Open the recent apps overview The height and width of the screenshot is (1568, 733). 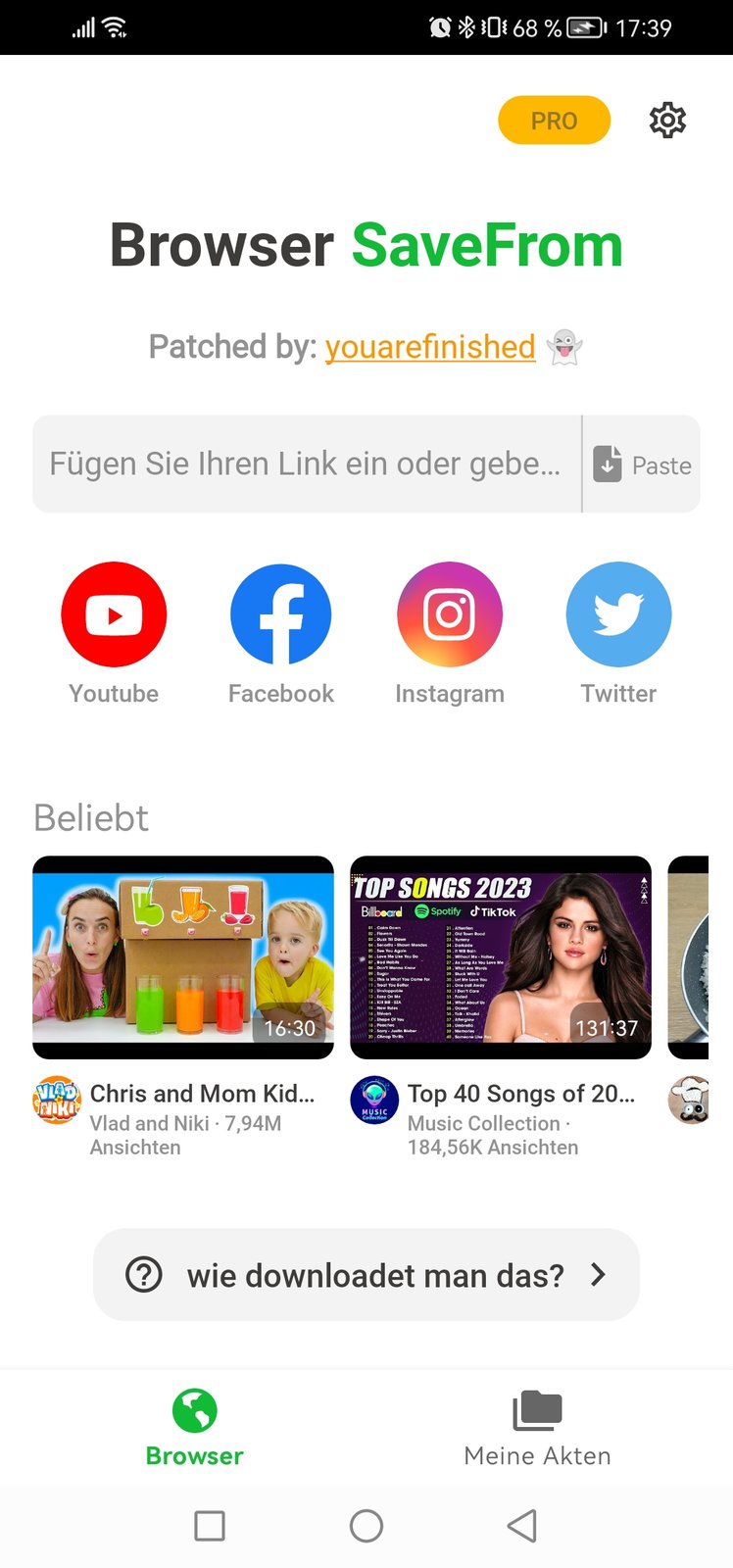tap(210, 1525)
